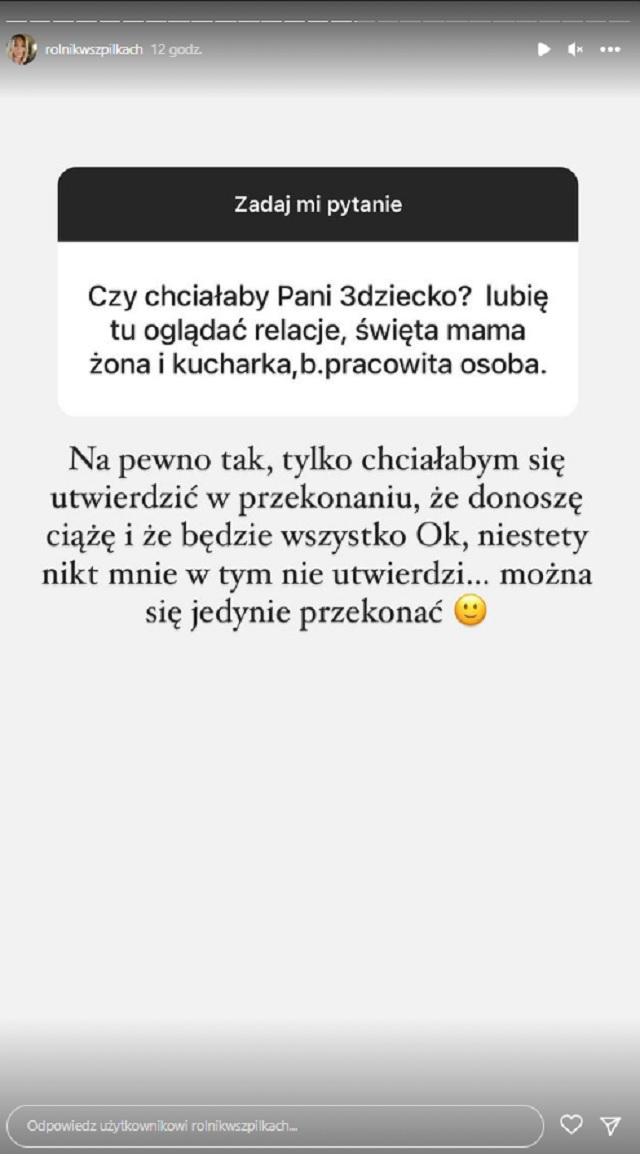The width and height of the screenshot is (640, 1154).
Task: Share this story via direct message
Action: point(610,1125)
